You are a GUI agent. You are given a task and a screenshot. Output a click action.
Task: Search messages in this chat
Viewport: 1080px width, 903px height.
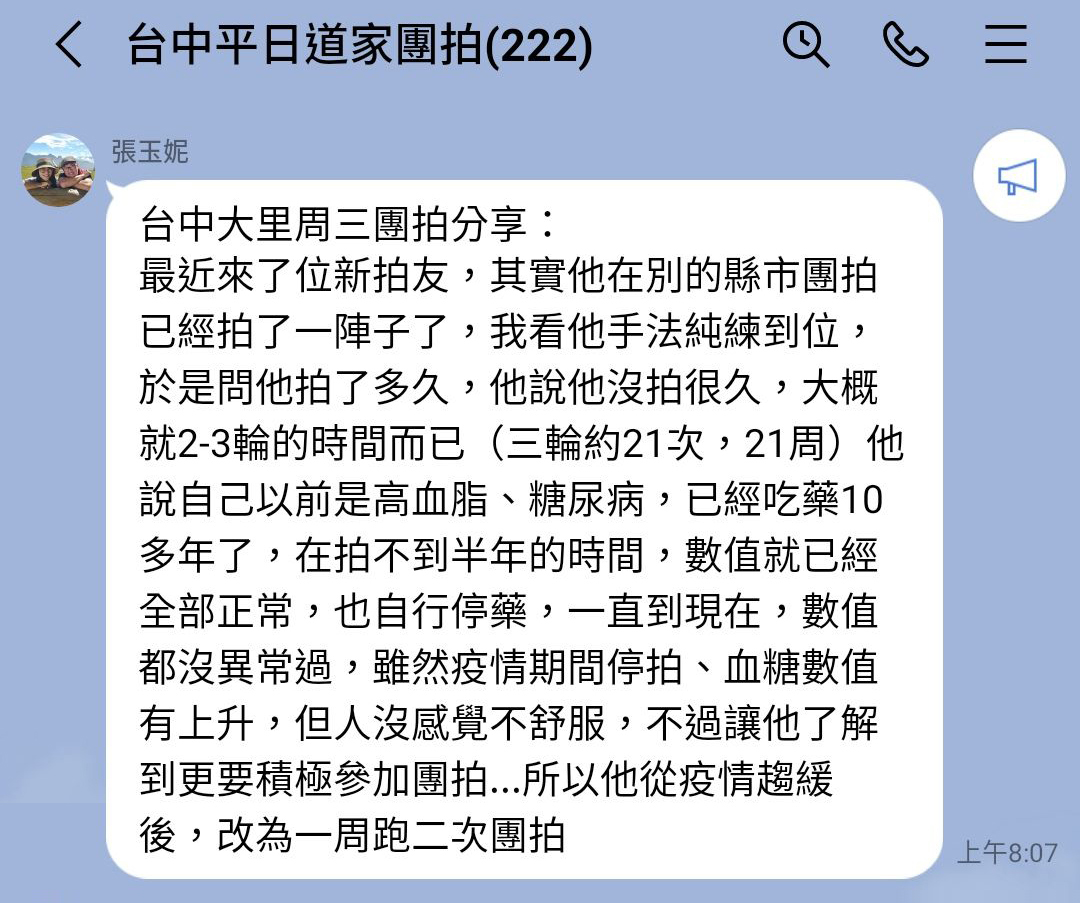[805, 45]
